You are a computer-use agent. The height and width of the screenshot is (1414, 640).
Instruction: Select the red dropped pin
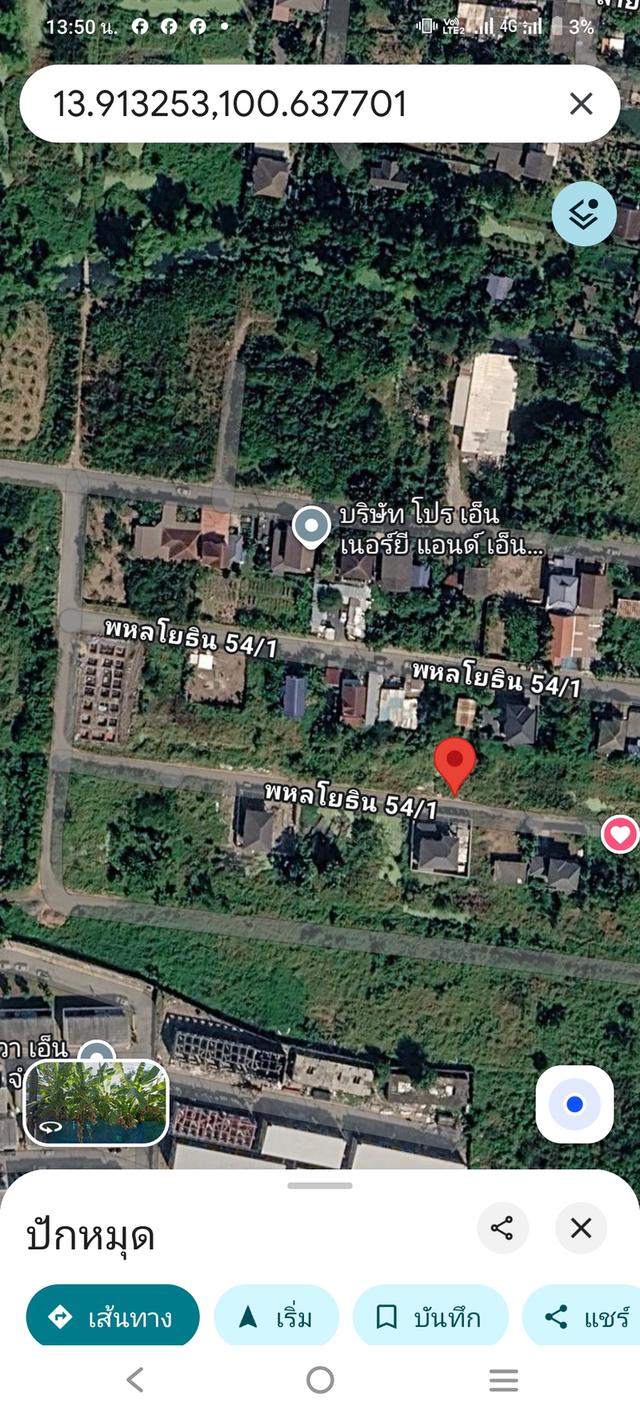pyautogui.click(x=455, y=764)
